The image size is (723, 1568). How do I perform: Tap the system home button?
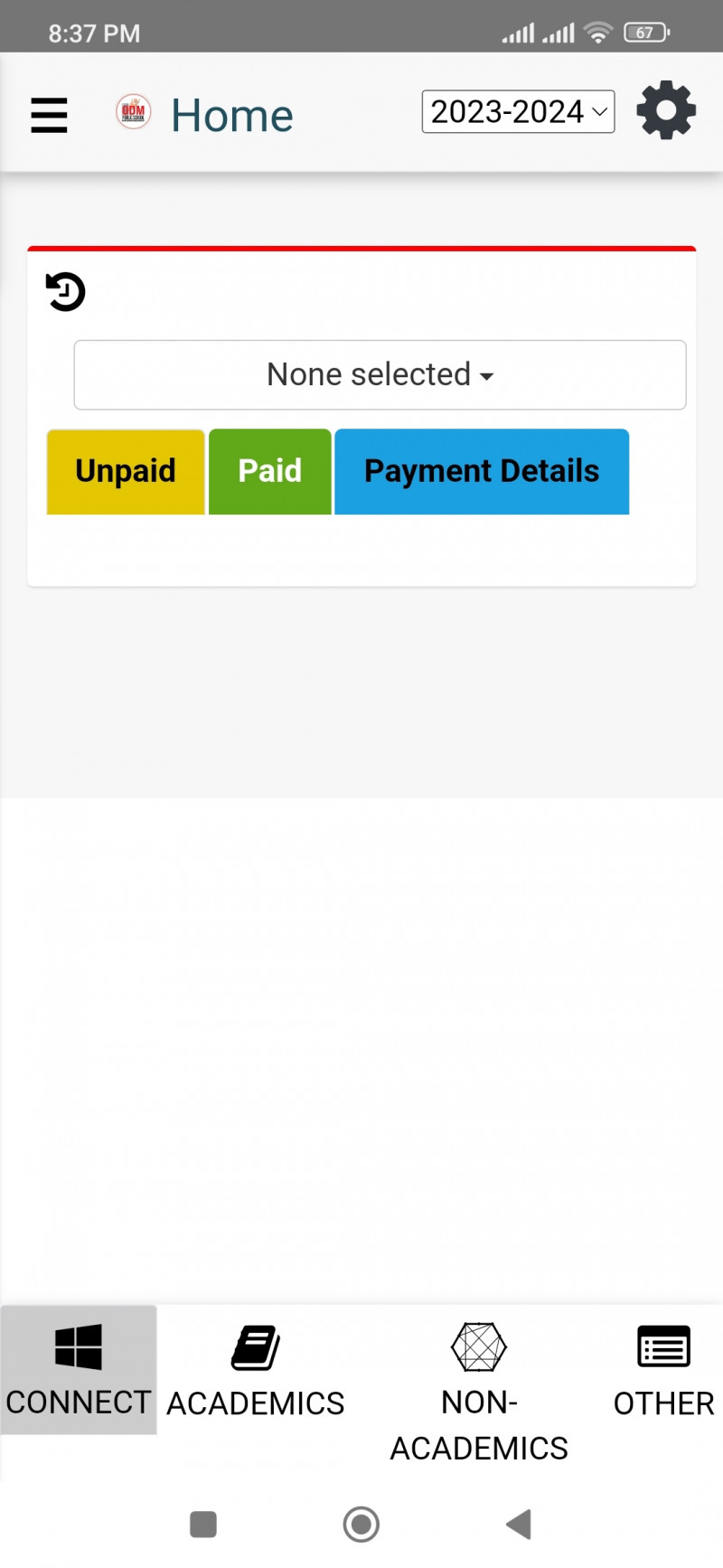point(361,1525)
